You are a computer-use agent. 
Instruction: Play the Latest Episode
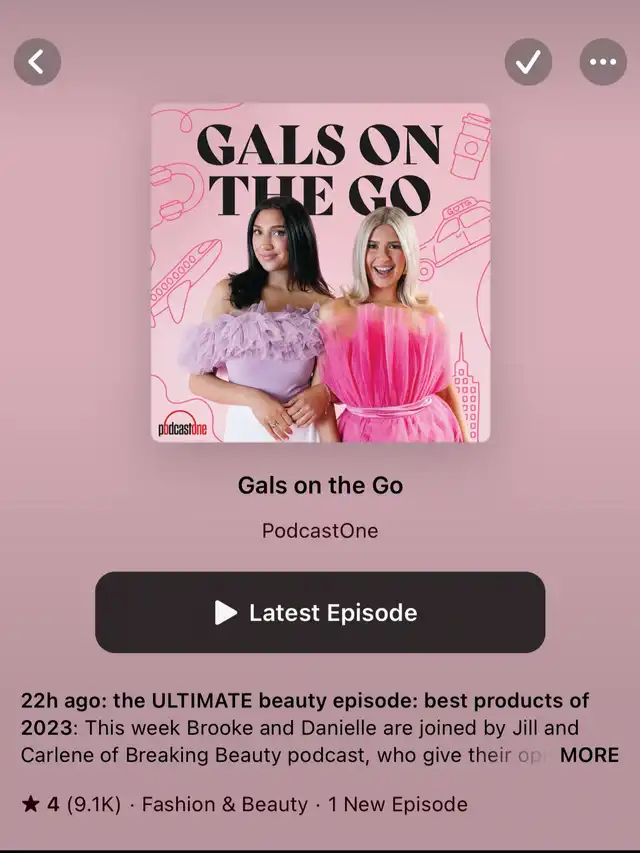coord(320,613)
